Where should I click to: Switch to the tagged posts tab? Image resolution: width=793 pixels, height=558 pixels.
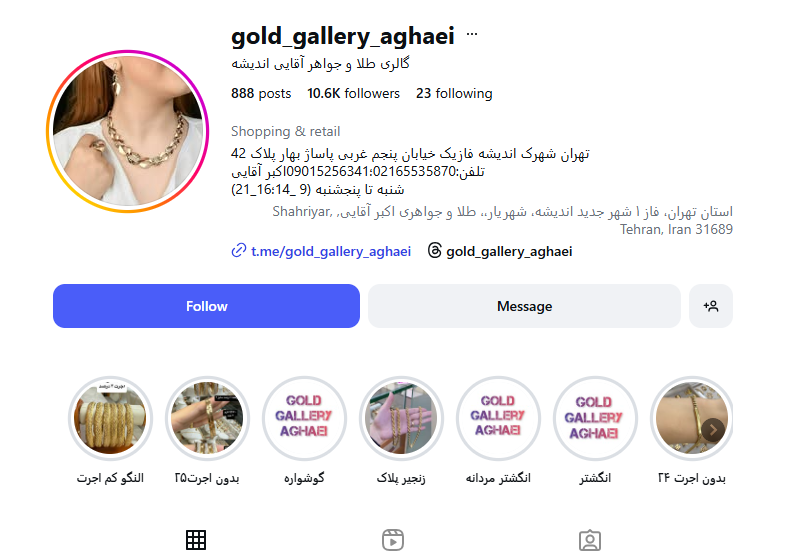click(590, 540)
